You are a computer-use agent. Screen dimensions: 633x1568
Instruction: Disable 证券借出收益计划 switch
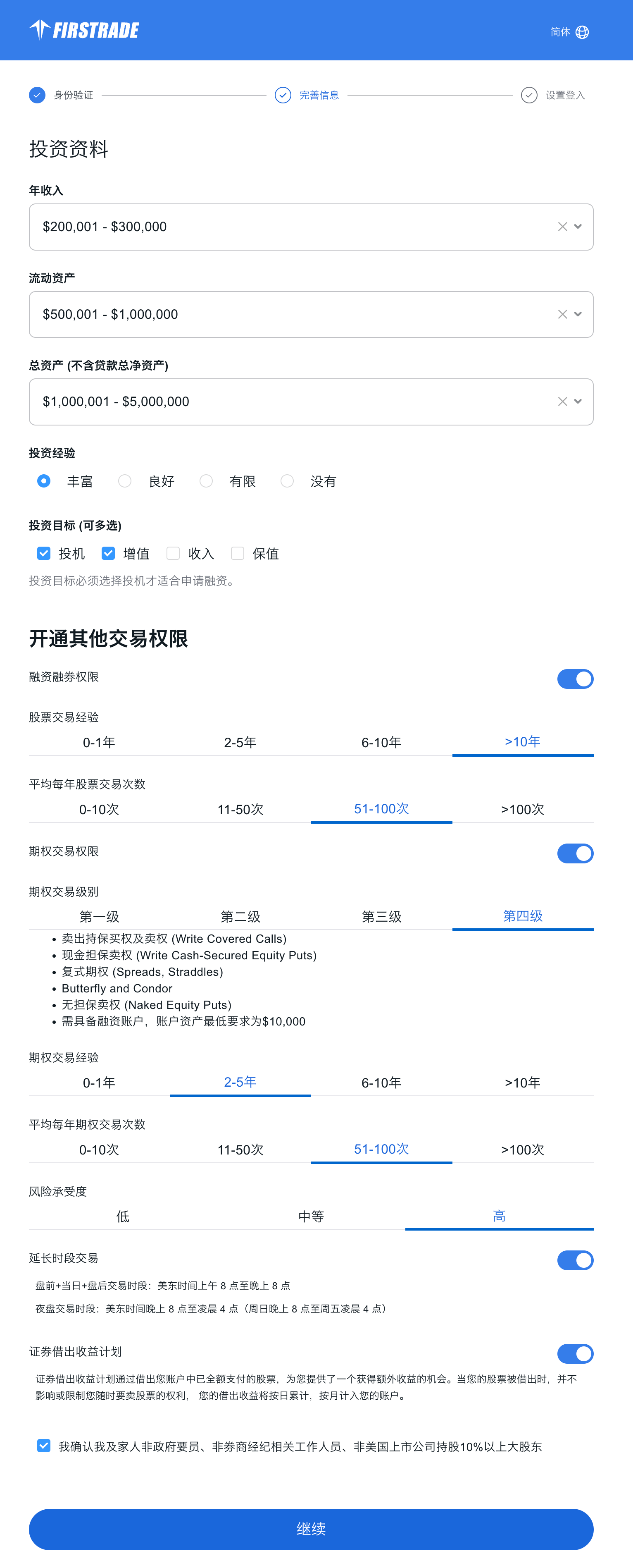(575, 1354)
